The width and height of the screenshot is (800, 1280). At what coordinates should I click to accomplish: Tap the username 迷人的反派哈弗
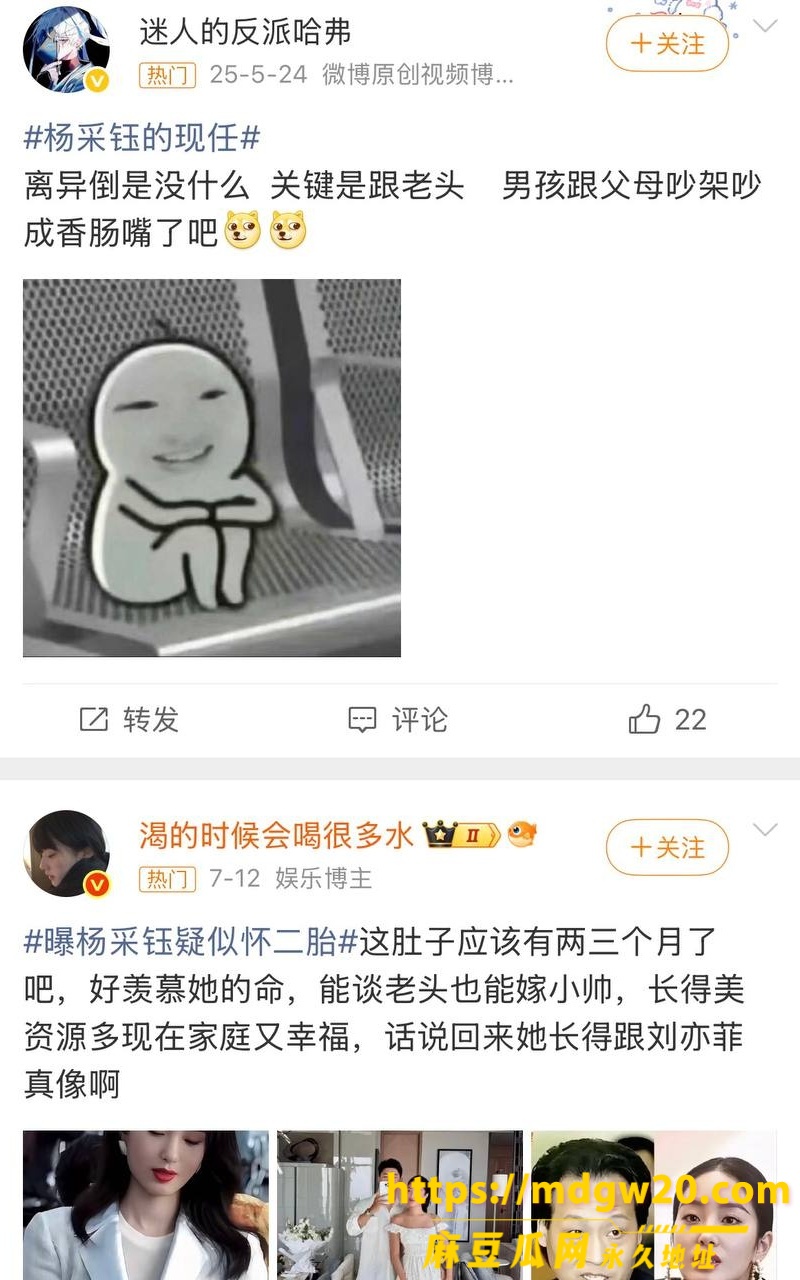(x=245, y=32)
